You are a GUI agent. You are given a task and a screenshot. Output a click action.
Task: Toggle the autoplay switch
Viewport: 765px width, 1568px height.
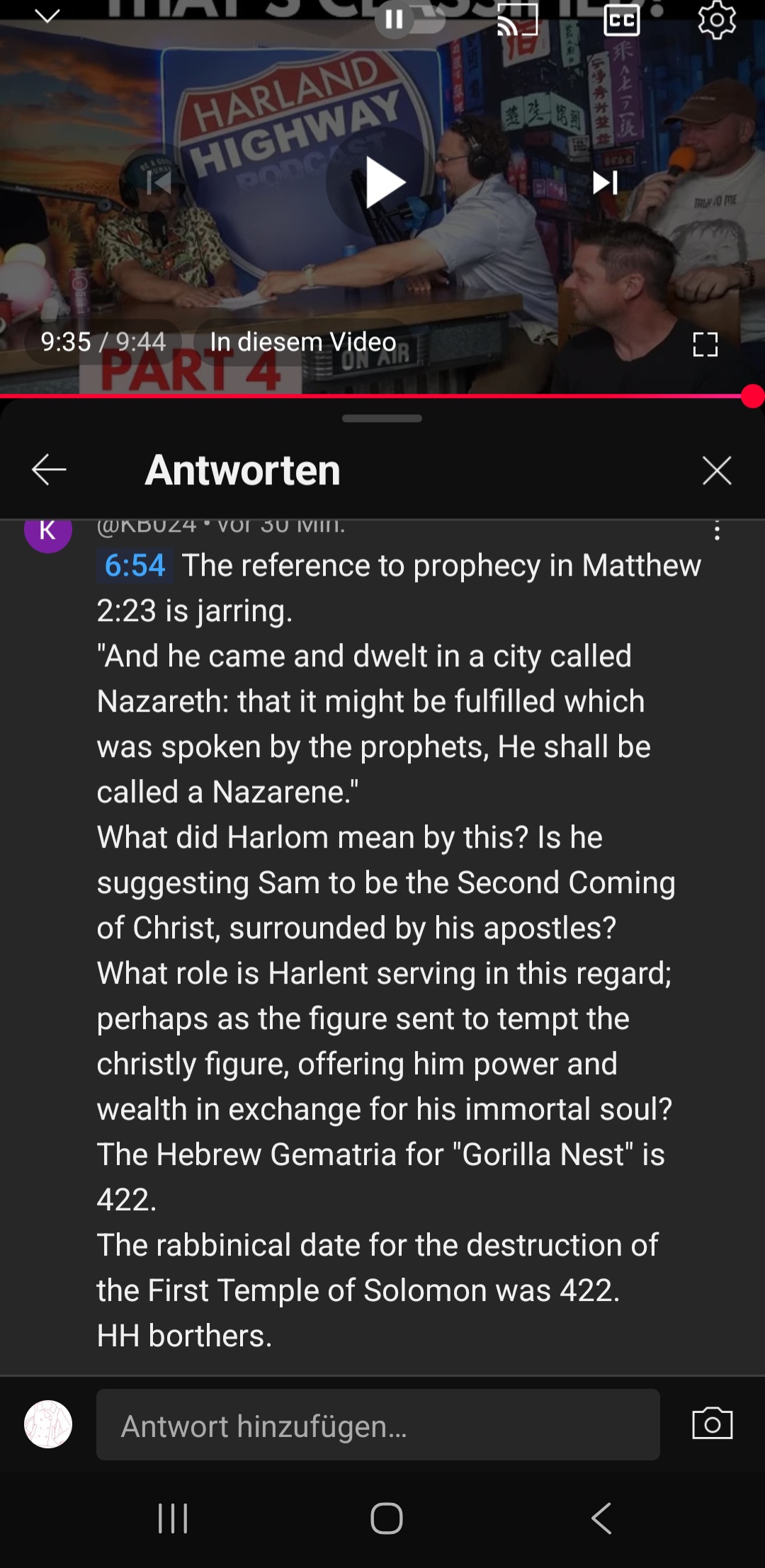tap(410, 20)
